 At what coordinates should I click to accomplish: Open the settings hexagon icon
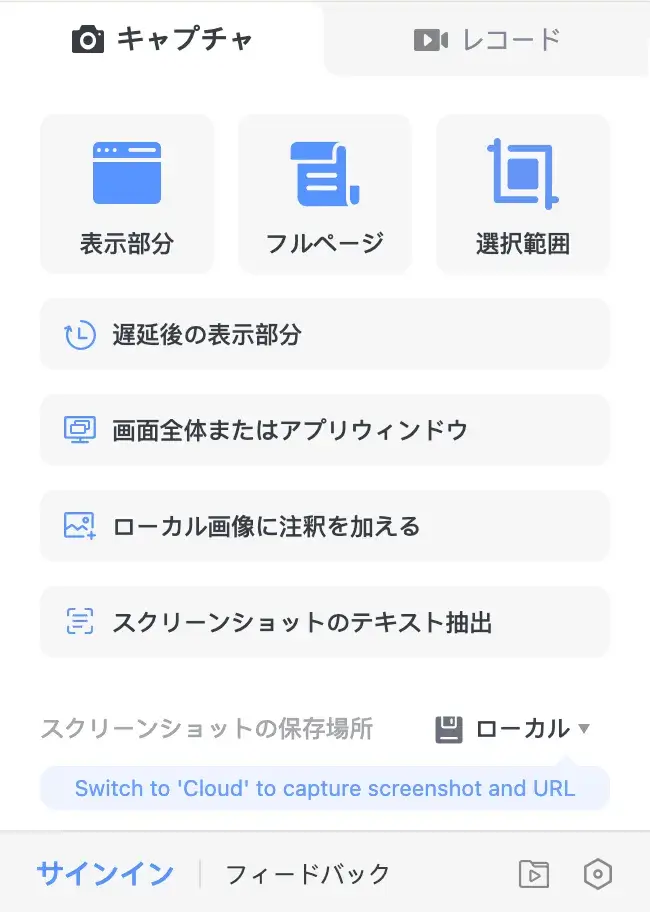[597, 874]
